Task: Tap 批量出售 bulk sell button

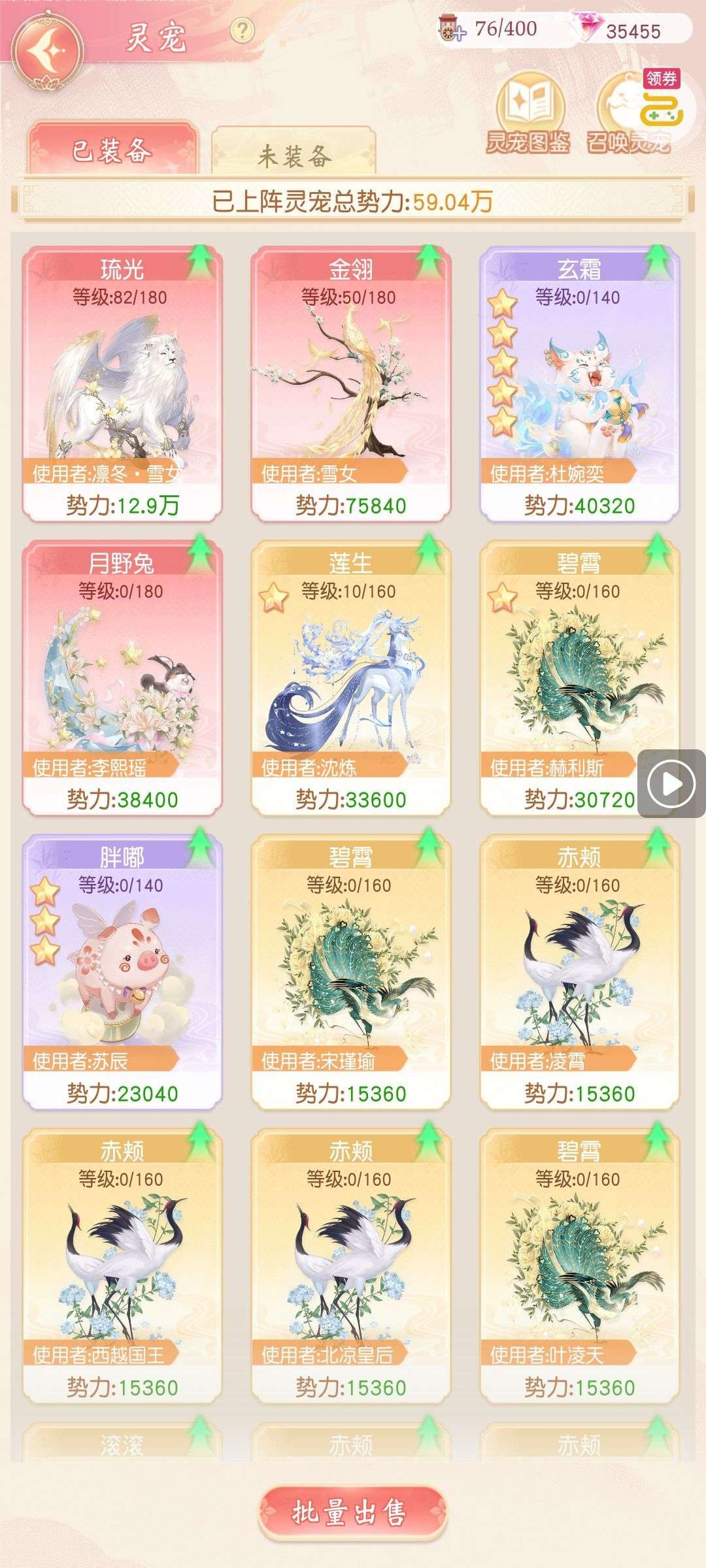Action: click(x=351, y=1511)
